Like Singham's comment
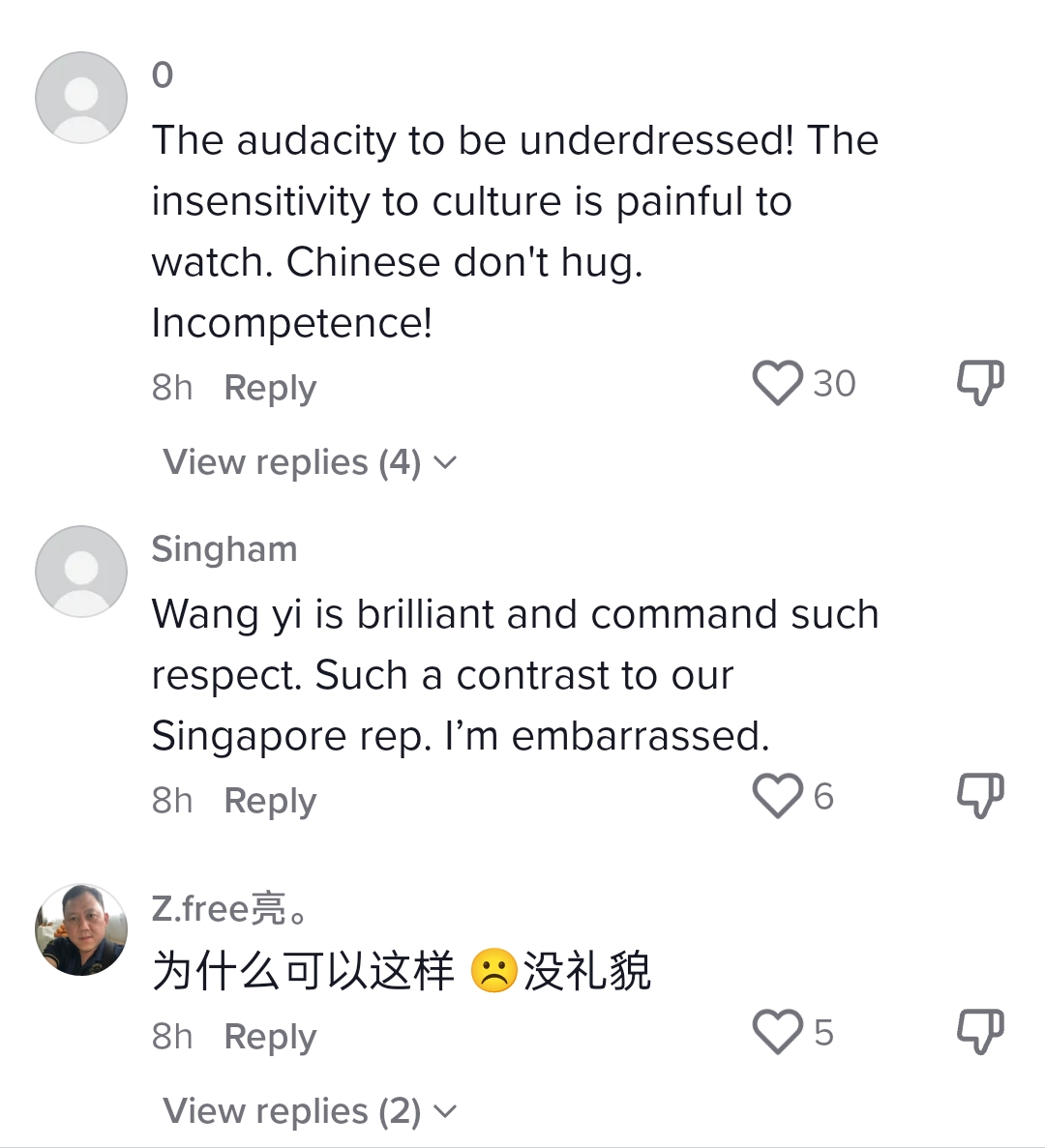The image size is (1045, 1148). click(778, 796)
